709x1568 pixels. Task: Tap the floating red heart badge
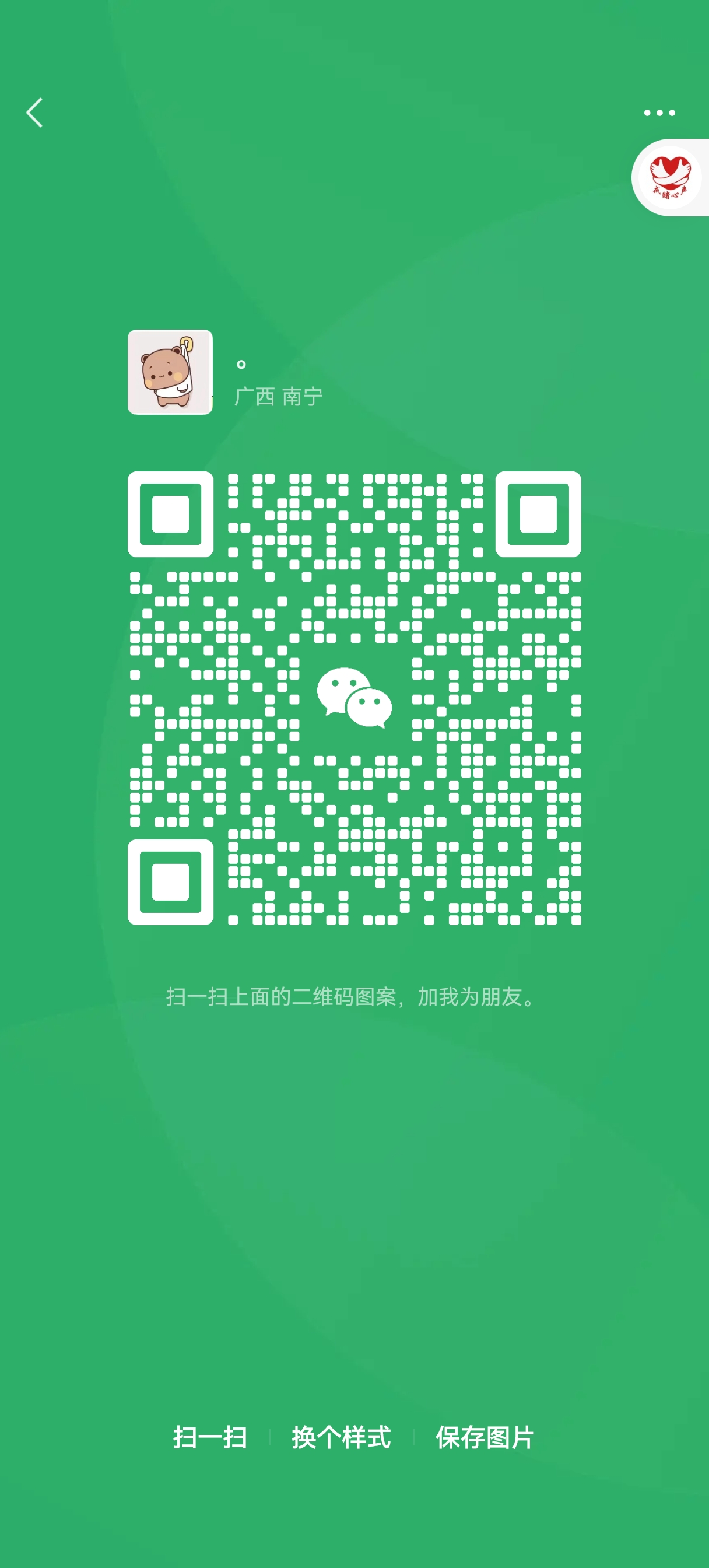tap(669, 177)
